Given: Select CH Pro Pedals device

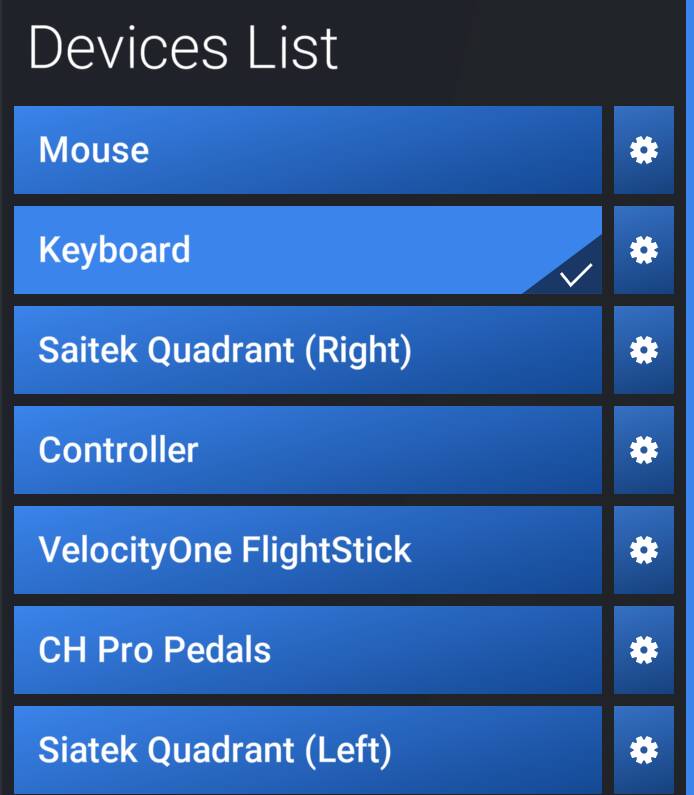Looking at the screenshot, I should [307, 650].
